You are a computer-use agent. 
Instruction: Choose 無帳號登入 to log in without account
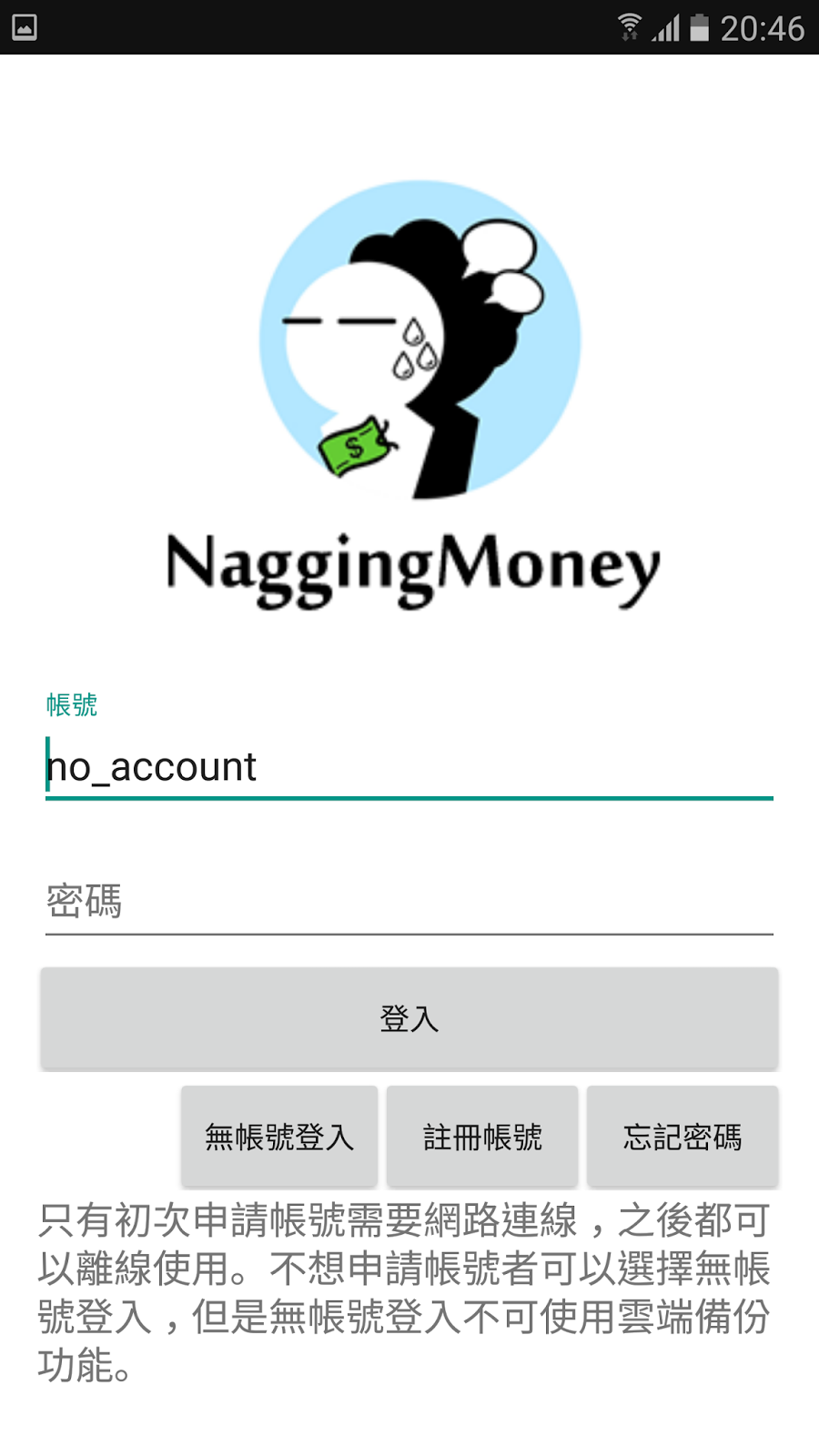coord(279,1137)
